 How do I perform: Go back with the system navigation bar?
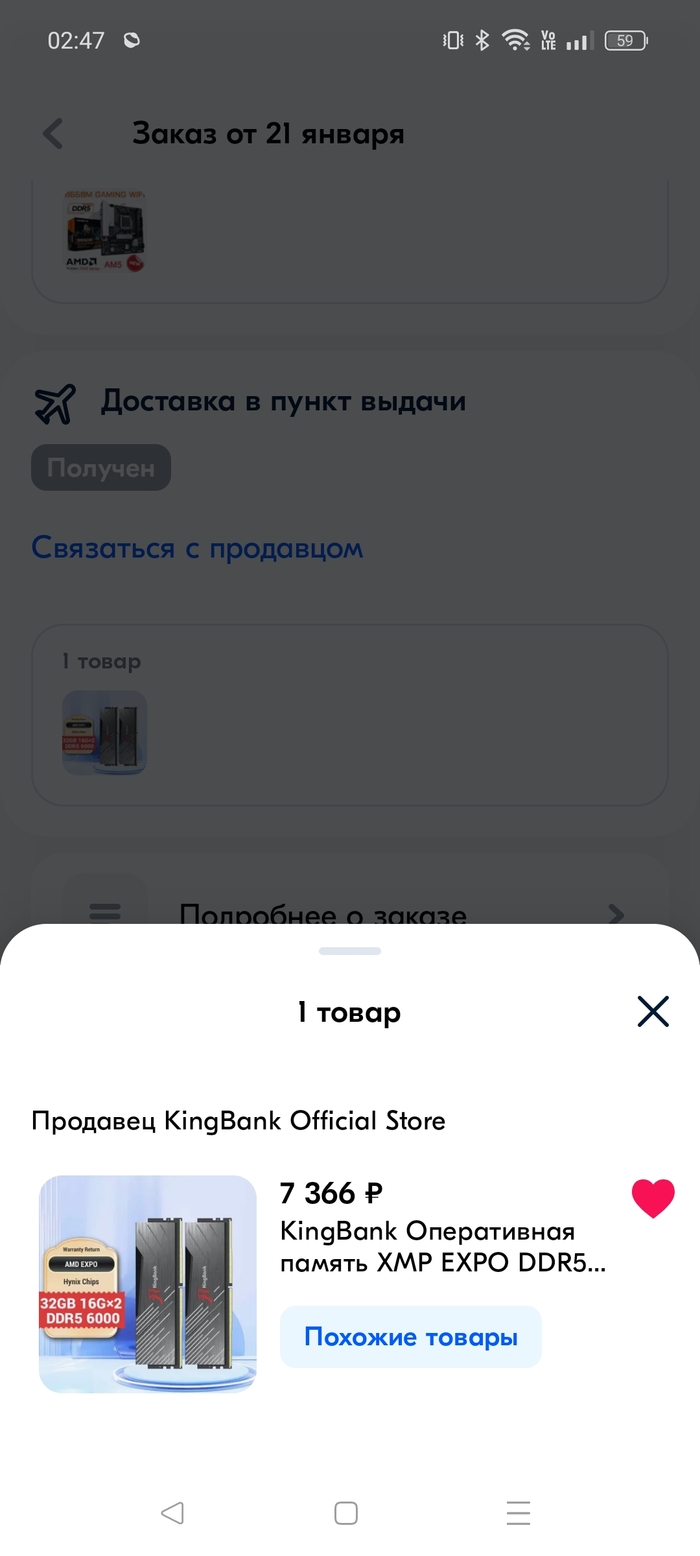click(x=172, y=1513)
